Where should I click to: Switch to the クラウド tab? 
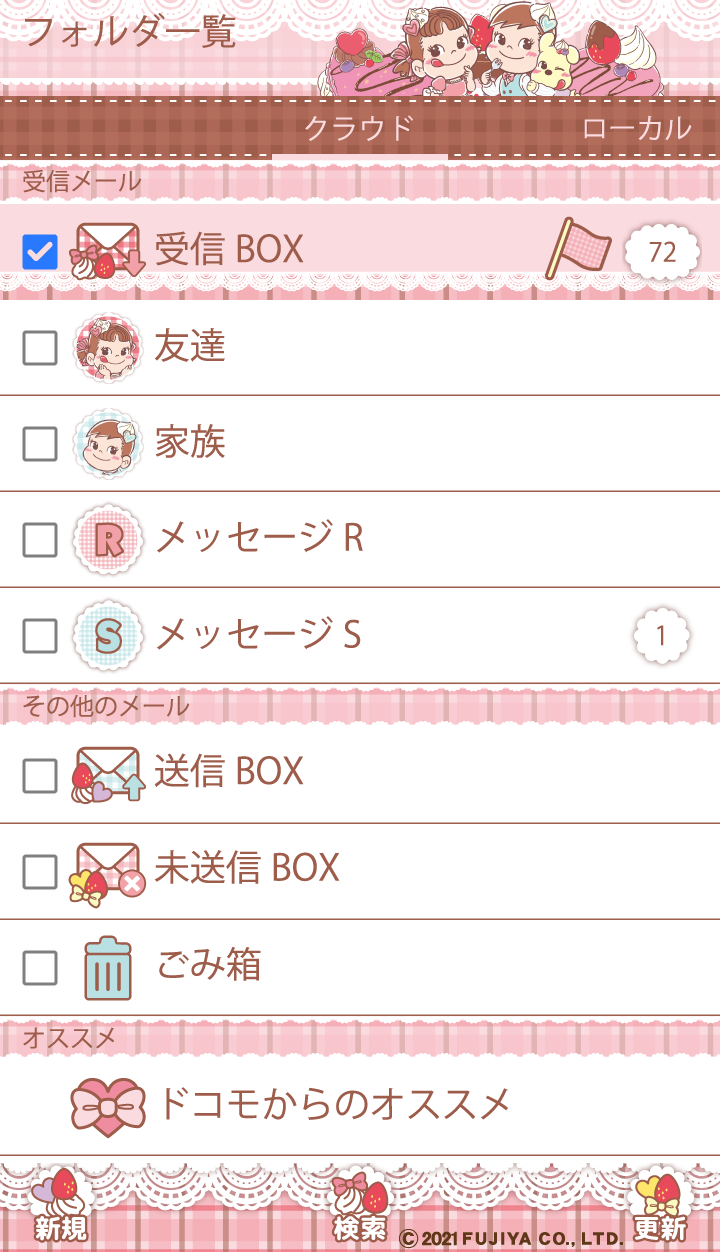[359, 129]
